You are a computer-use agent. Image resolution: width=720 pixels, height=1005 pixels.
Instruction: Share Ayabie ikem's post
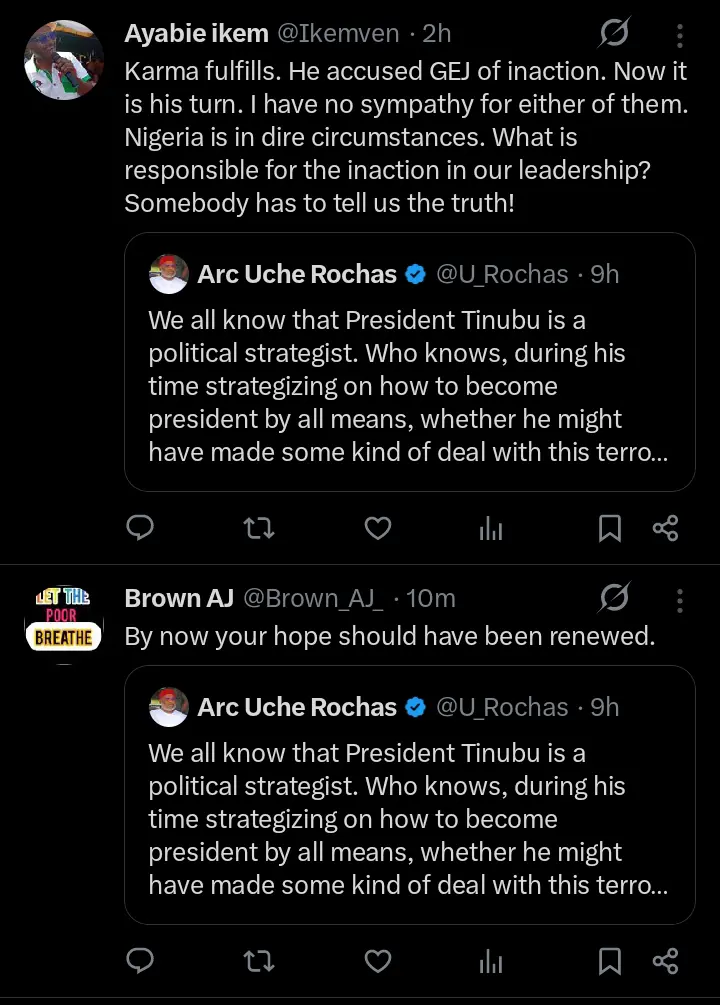click(x=666, y=528)
